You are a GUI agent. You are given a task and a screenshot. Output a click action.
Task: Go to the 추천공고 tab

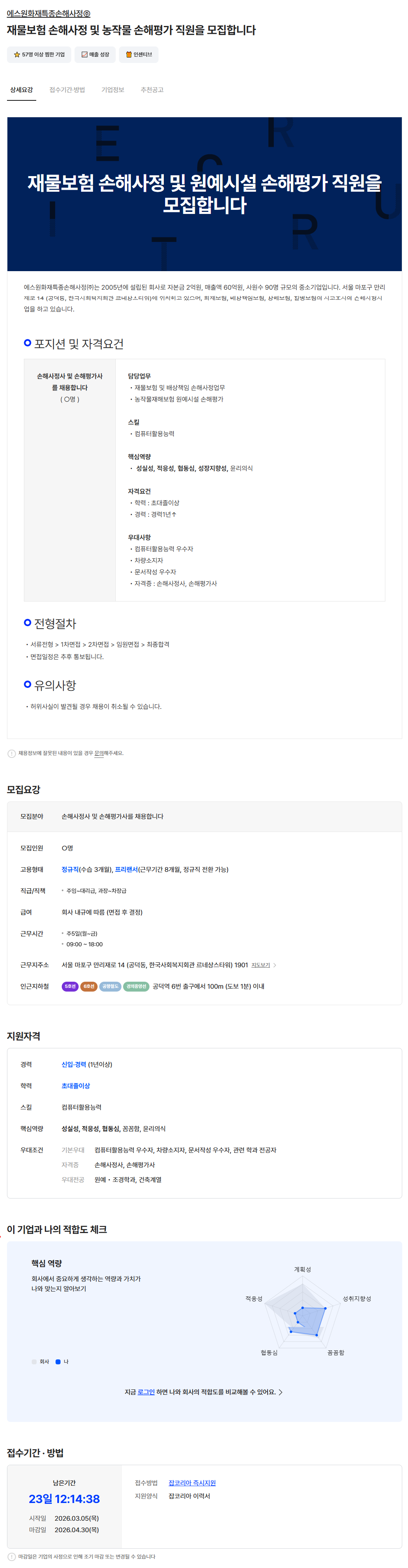pyautogui.click(x=152, y=90)
